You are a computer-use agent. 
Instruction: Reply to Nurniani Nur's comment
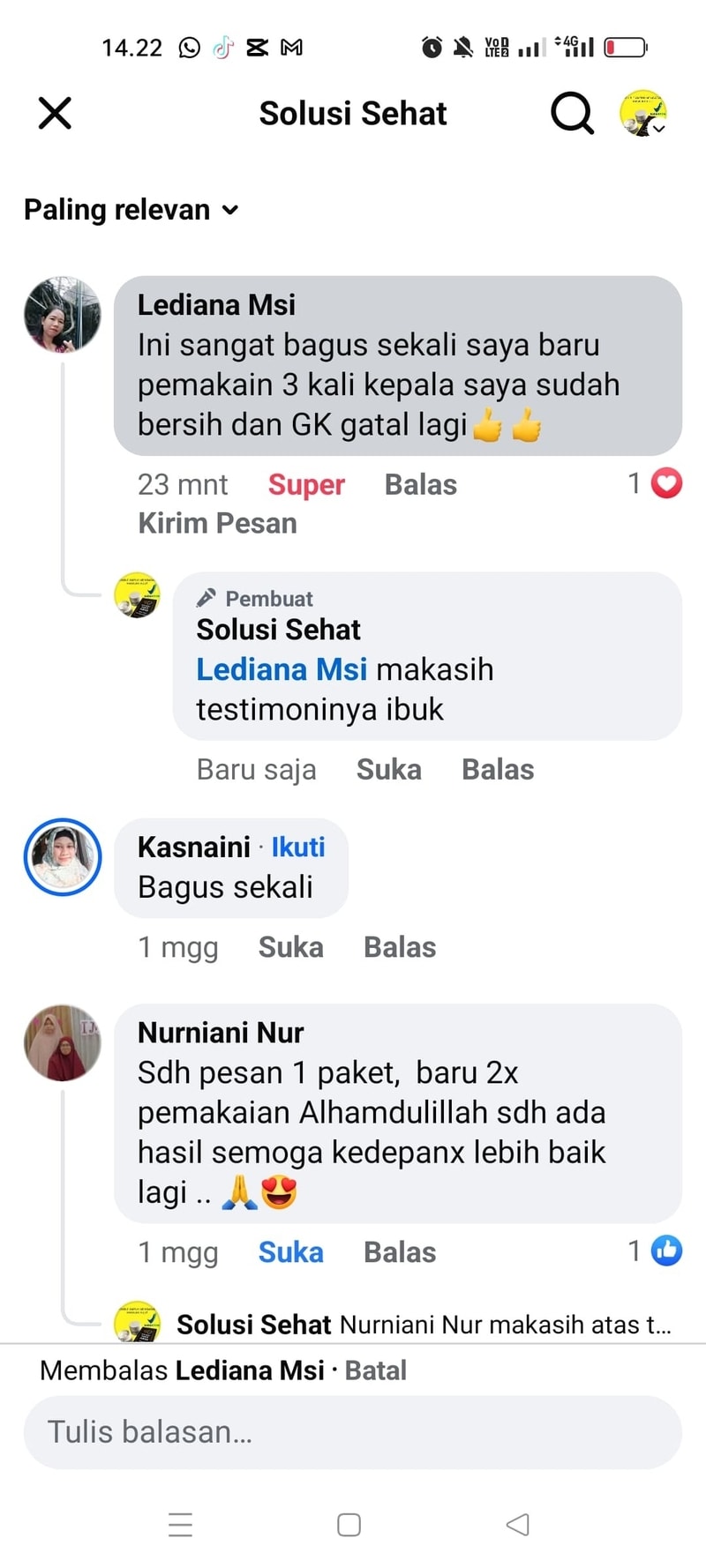400,1252
